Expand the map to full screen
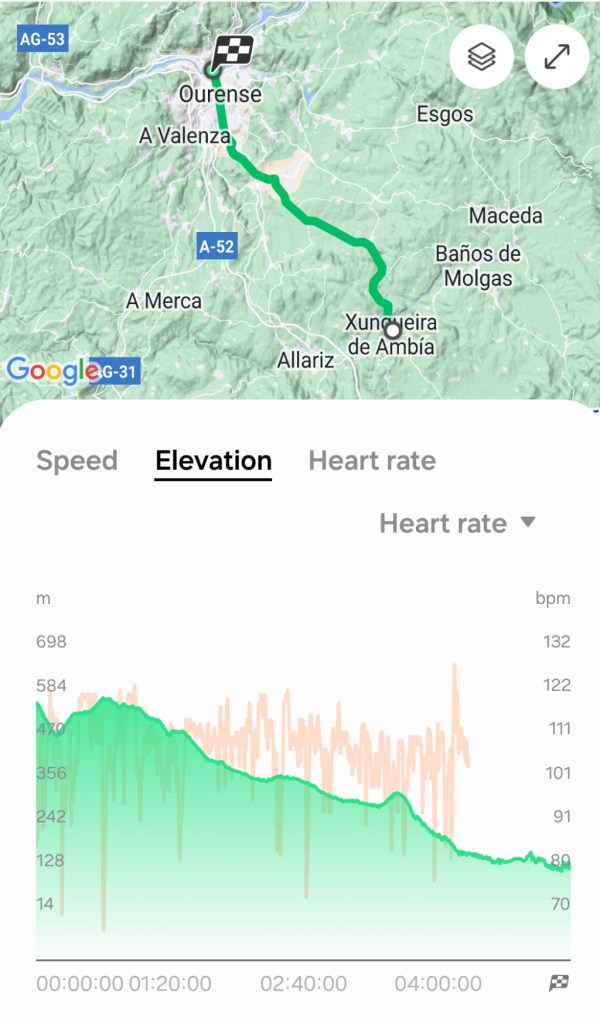The width and height of the screenshot is (600, 1024). [556, 58]
